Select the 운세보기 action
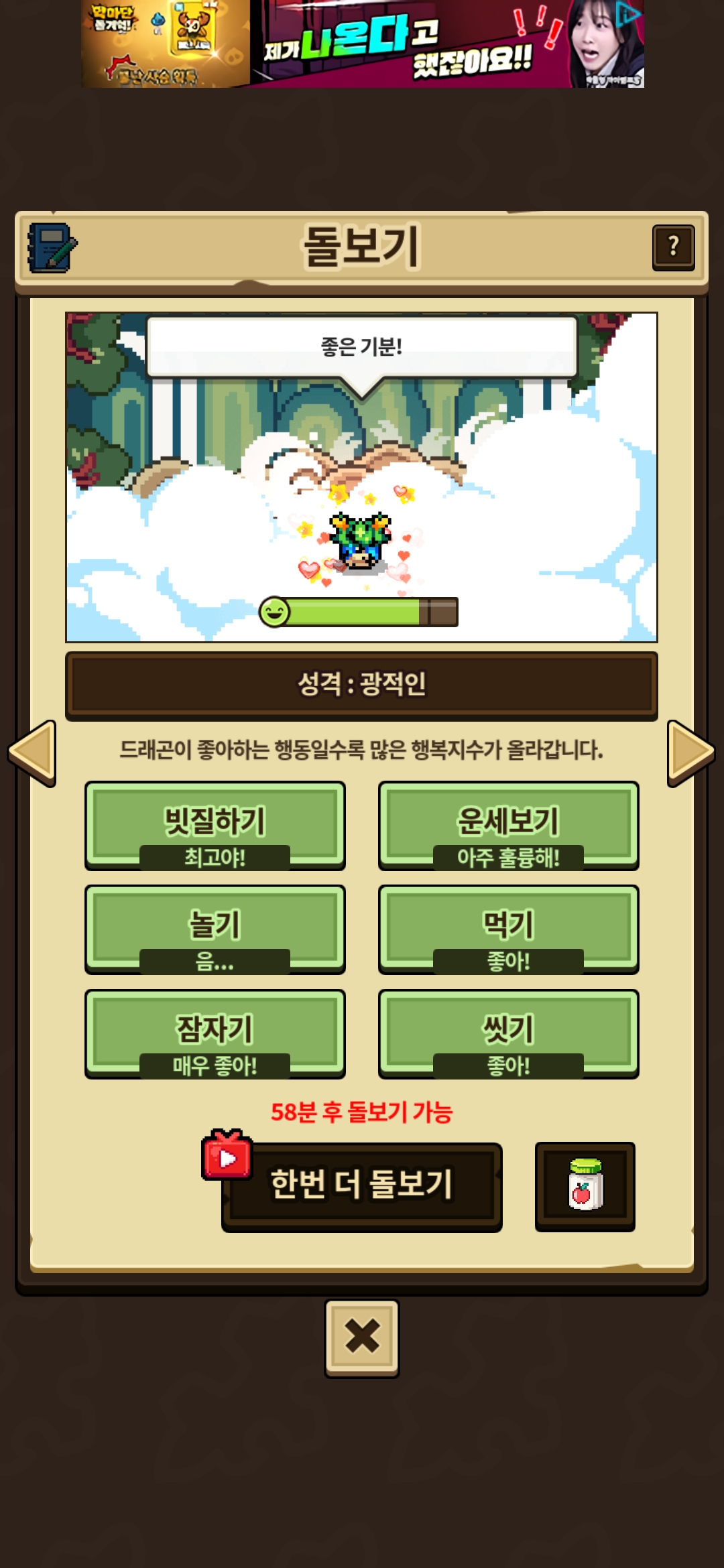Viewport: 724px width, 1568px height. pos(508,825)
